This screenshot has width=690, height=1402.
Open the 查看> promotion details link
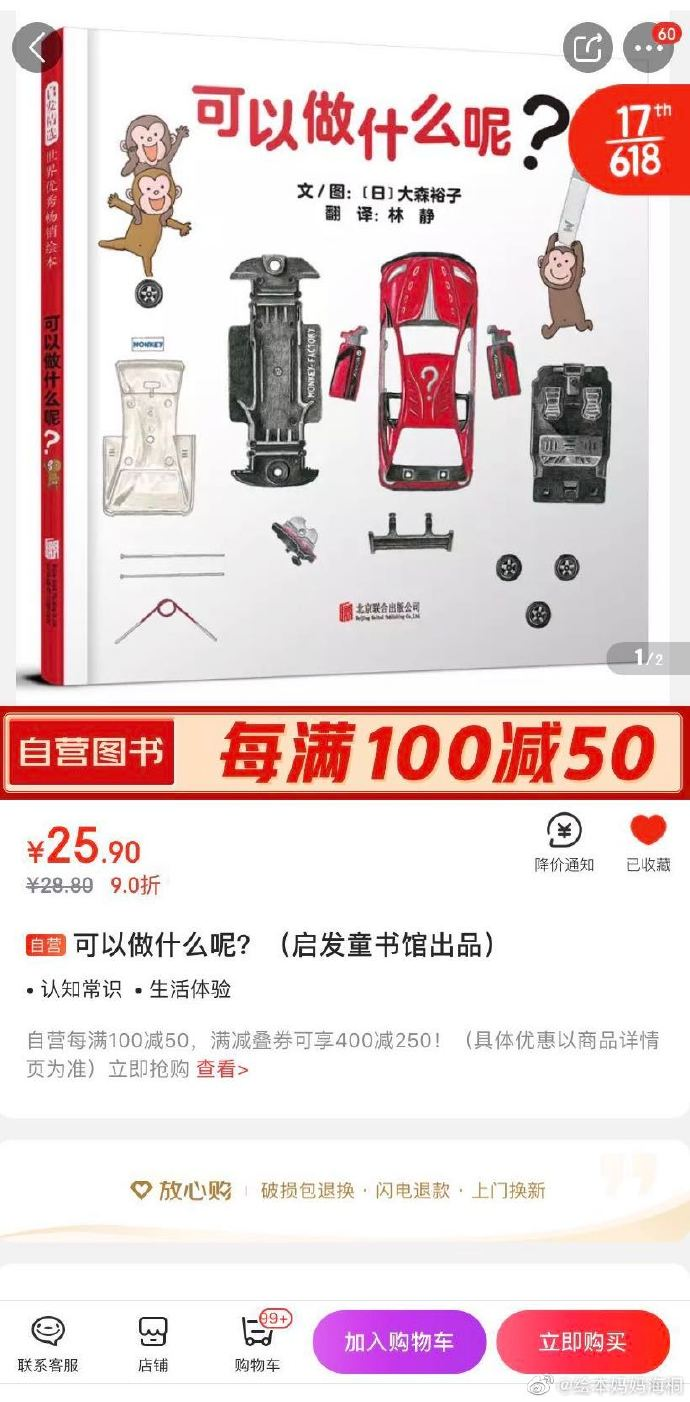point(222,1069)
